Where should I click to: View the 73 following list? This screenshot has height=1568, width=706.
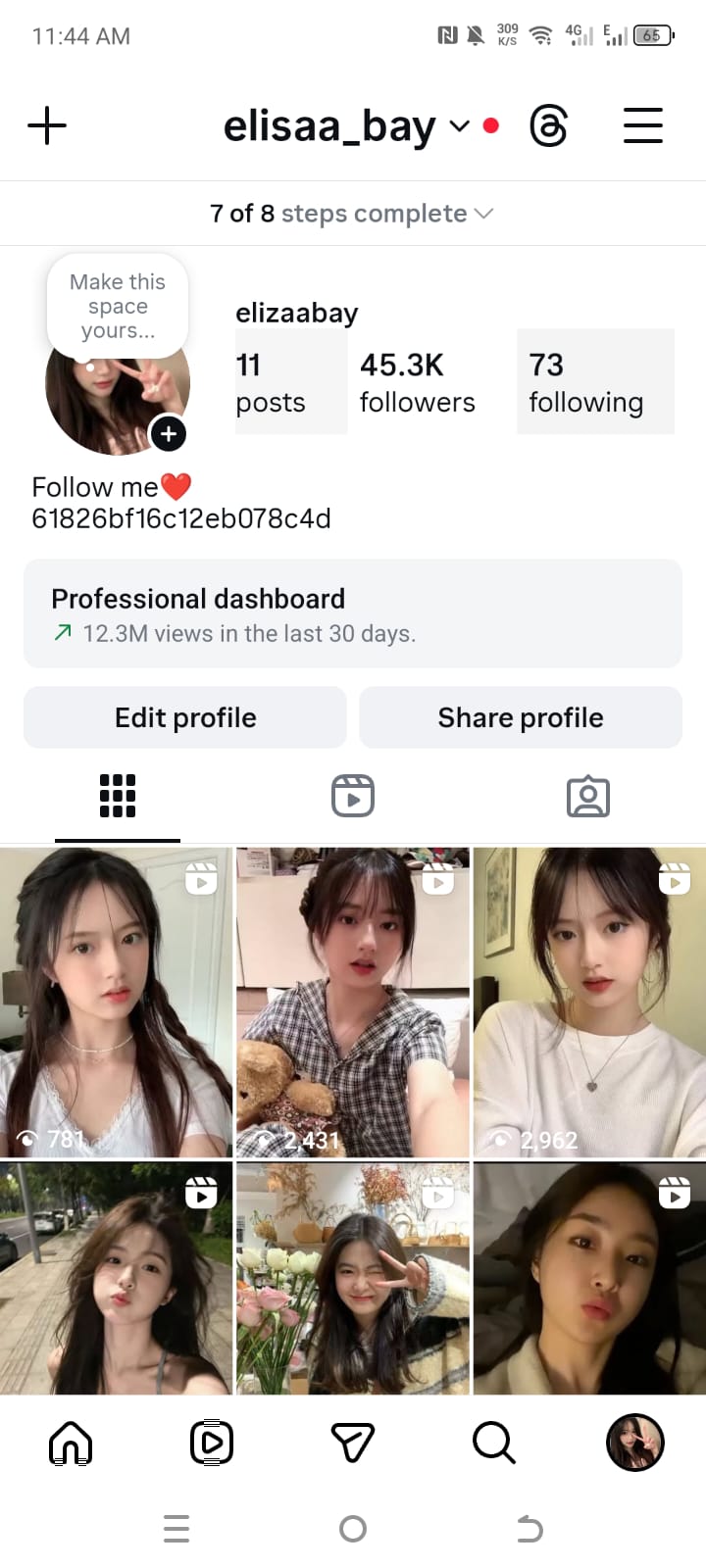tap(586, 382)
